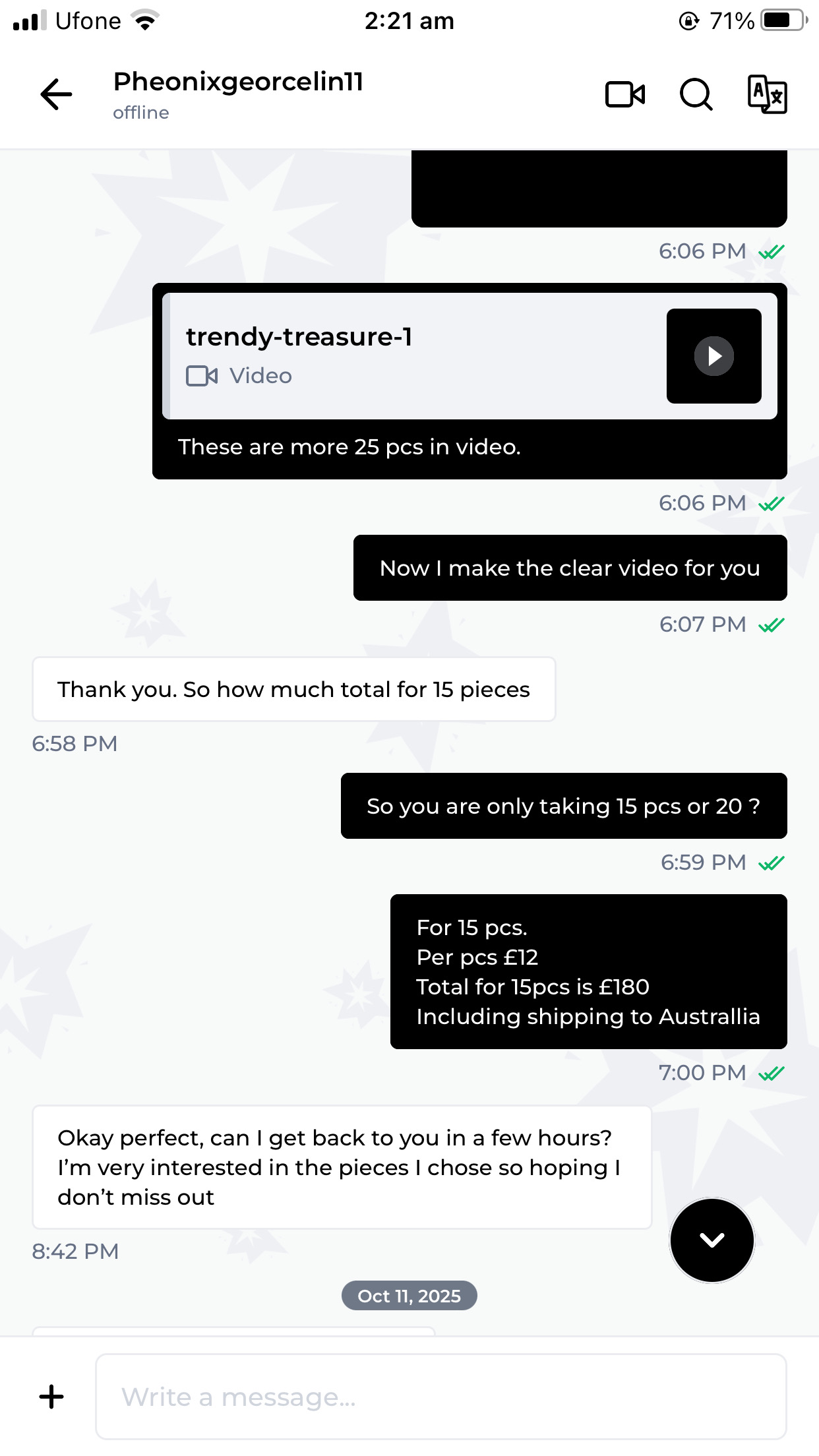Focus the Write a message field

pyautogui.click(x=440, y=1397)
